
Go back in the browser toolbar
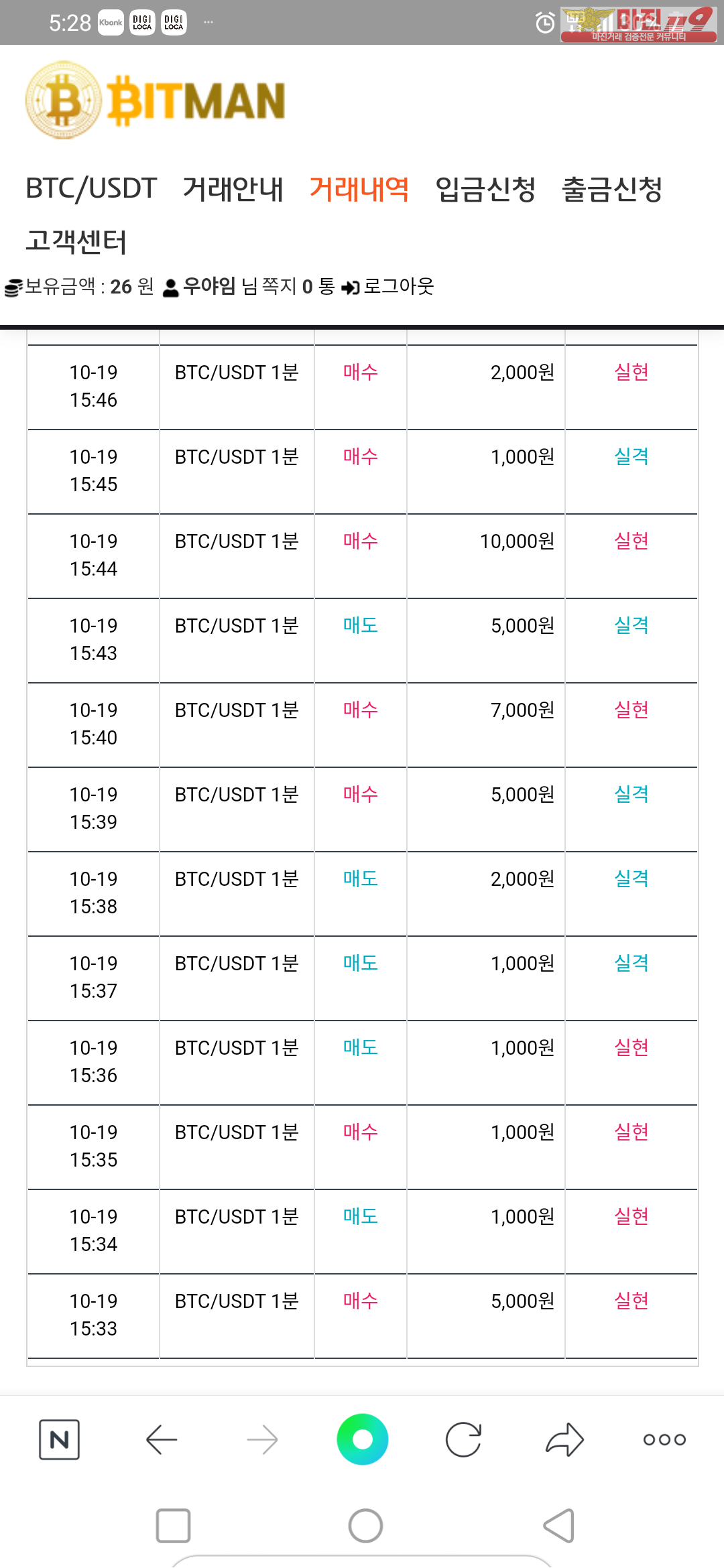pyautogui.click(x=162, y=1439)
